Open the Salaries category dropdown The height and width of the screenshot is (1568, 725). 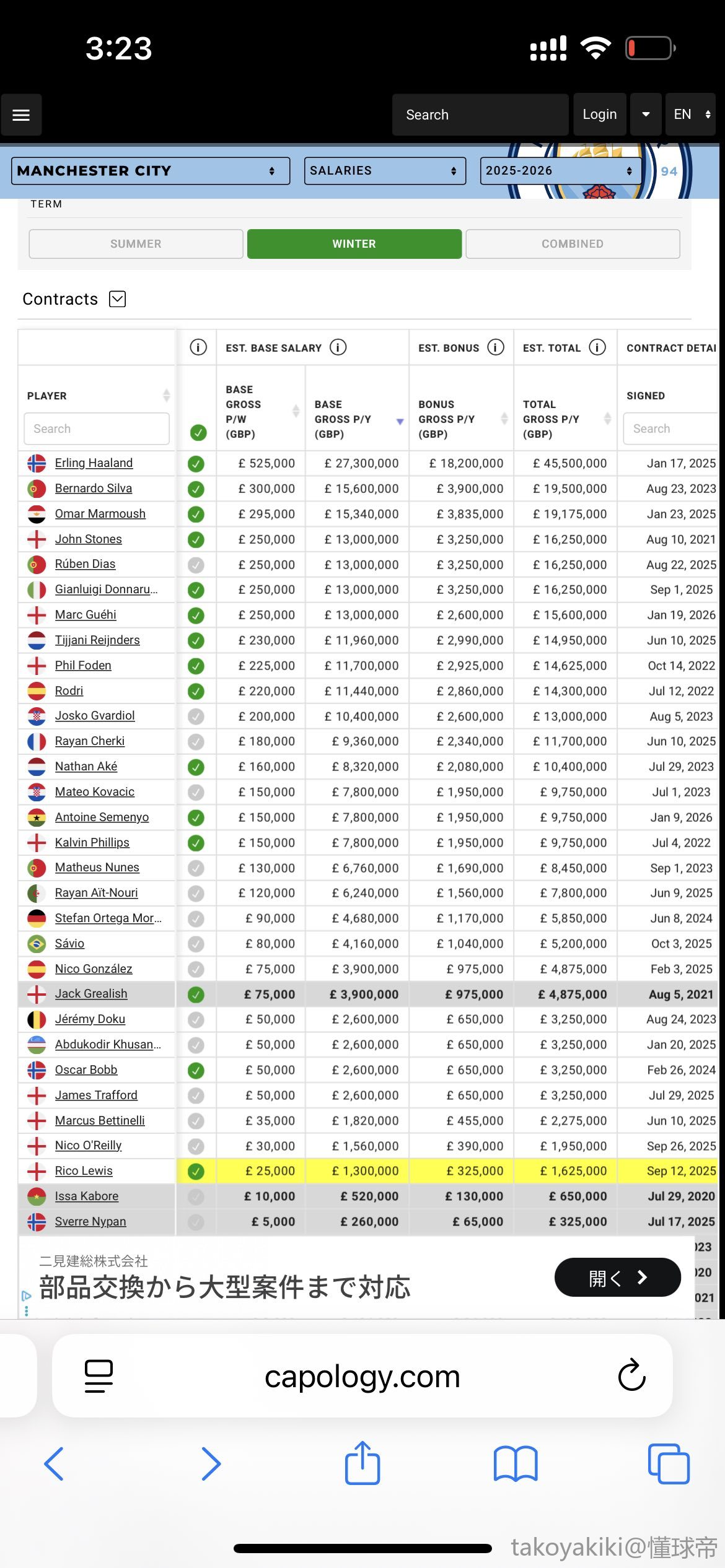click(385, 171)
